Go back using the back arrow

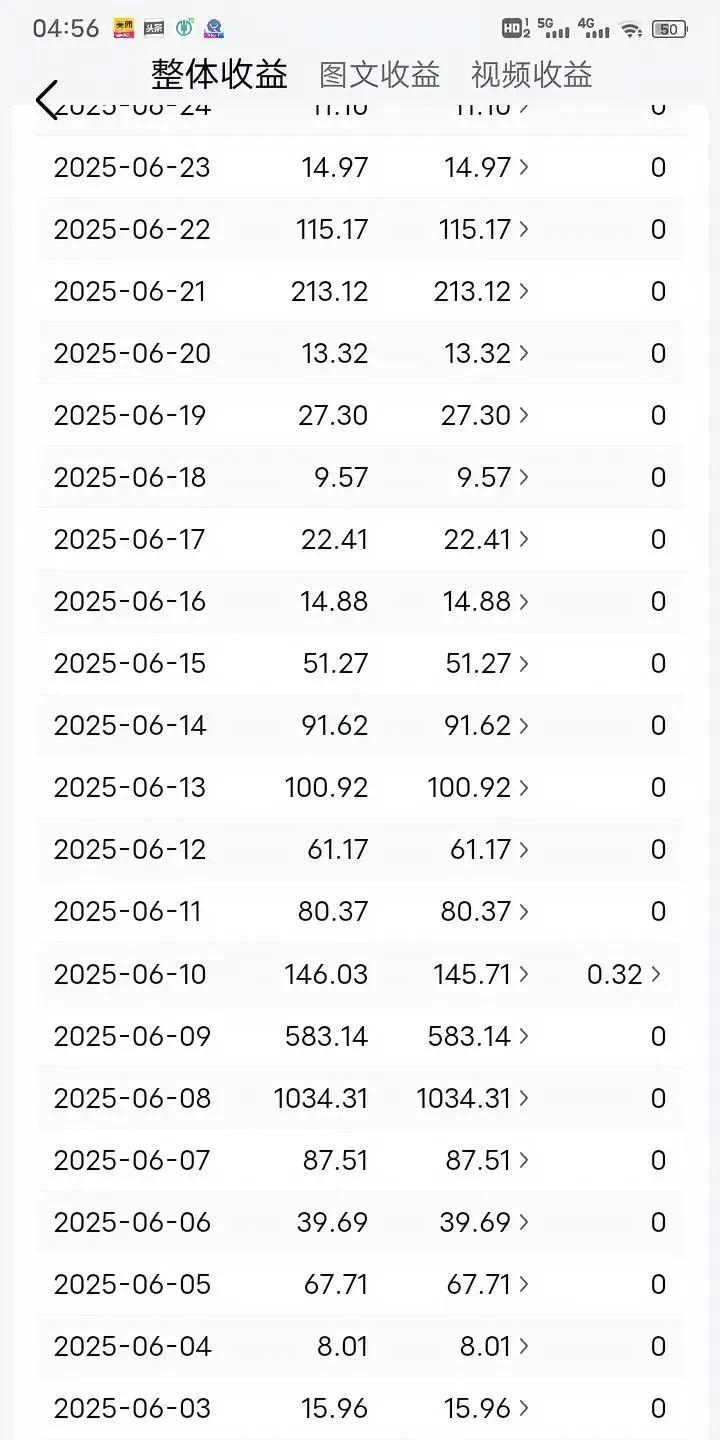(47, 100)
